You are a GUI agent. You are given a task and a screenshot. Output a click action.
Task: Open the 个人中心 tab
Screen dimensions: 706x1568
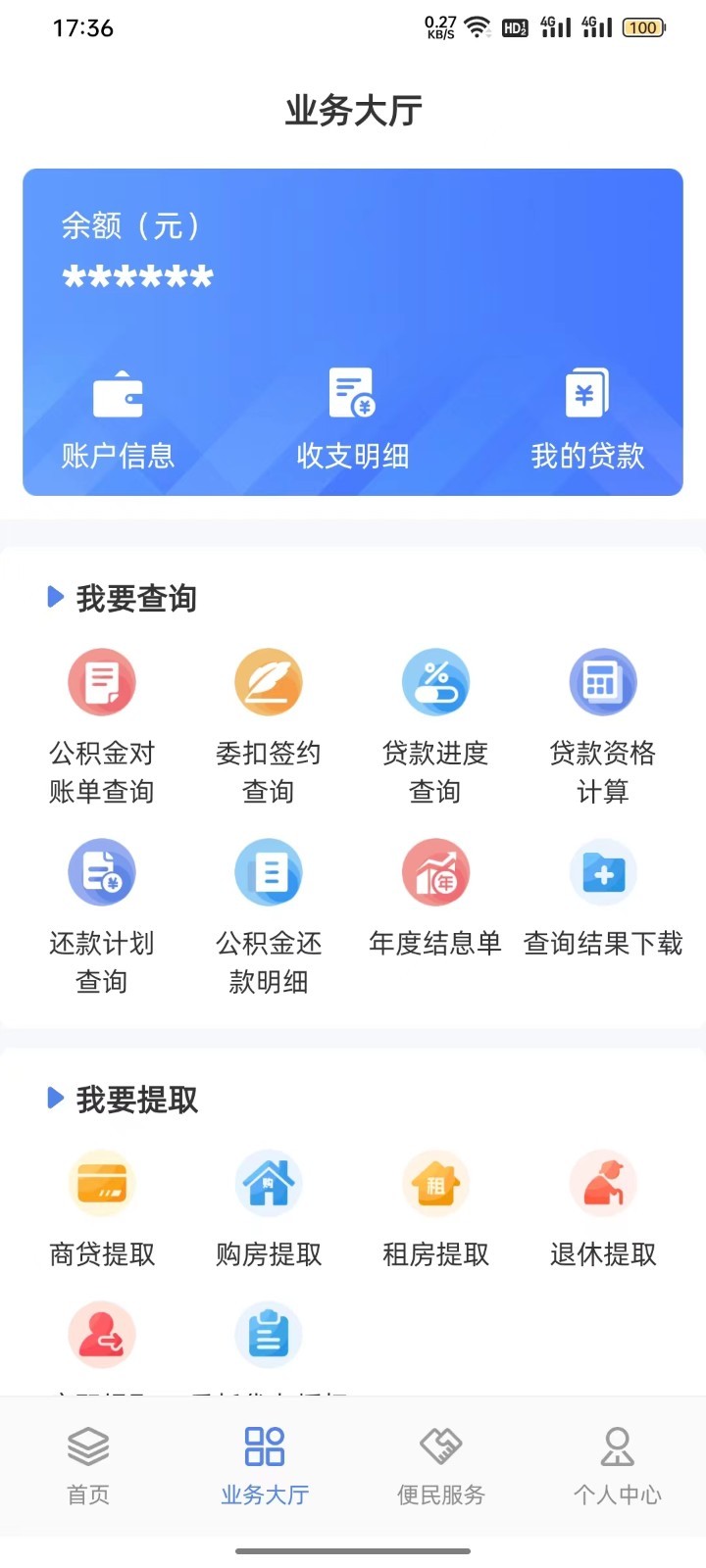(x=618, y=1466)
